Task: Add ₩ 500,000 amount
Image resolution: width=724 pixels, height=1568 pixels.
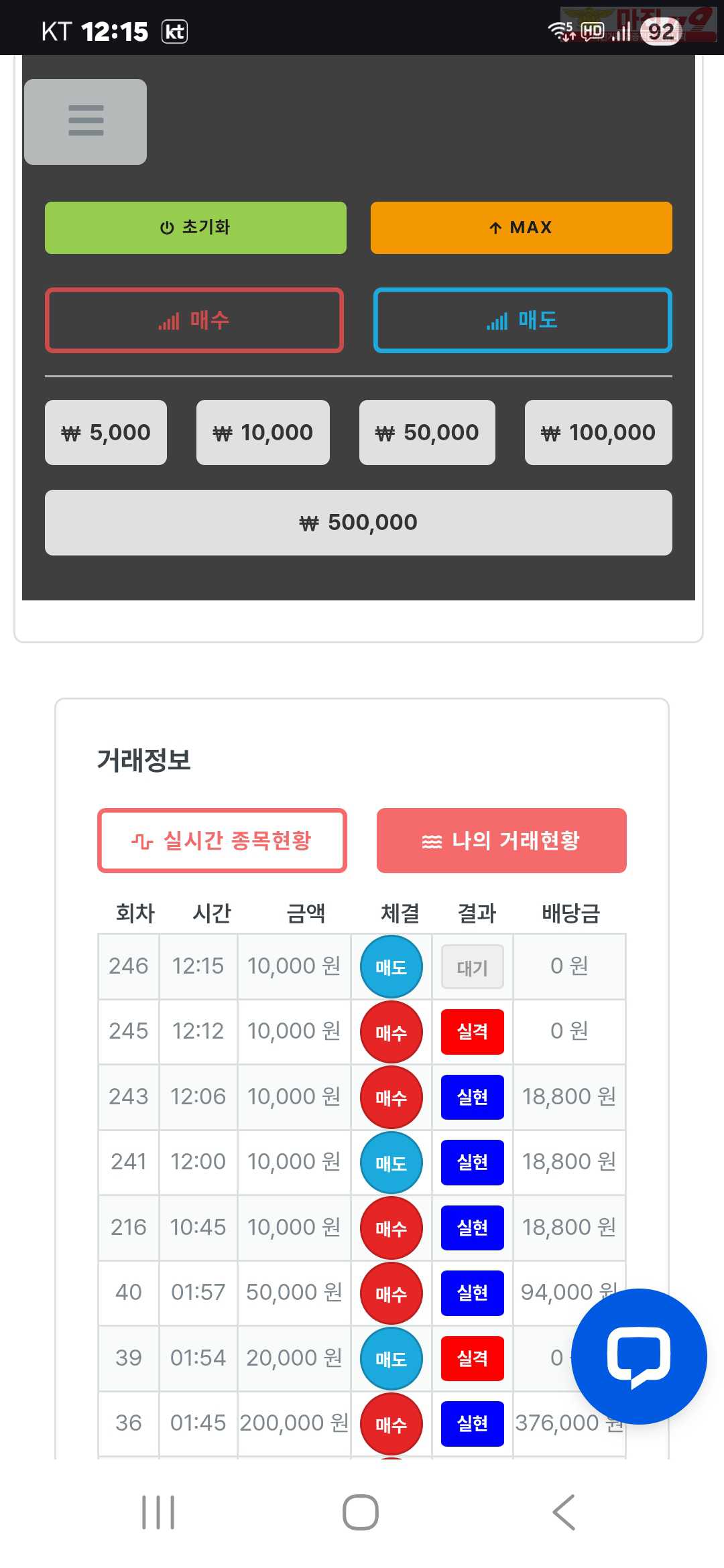Action: (358, 522)
